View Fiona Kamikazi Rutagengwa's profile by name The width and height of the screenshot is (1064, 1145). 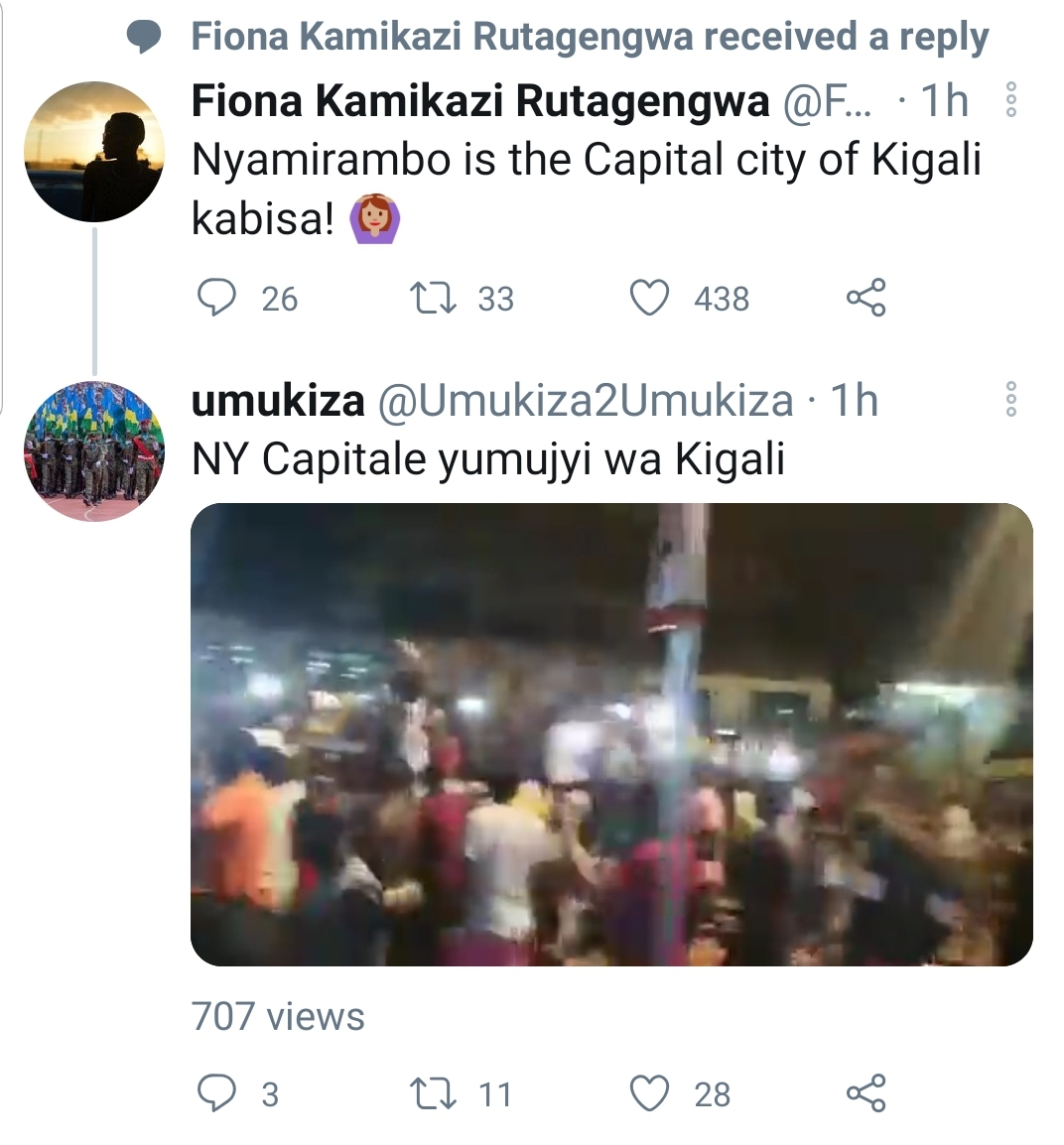(x=480, y=101)
